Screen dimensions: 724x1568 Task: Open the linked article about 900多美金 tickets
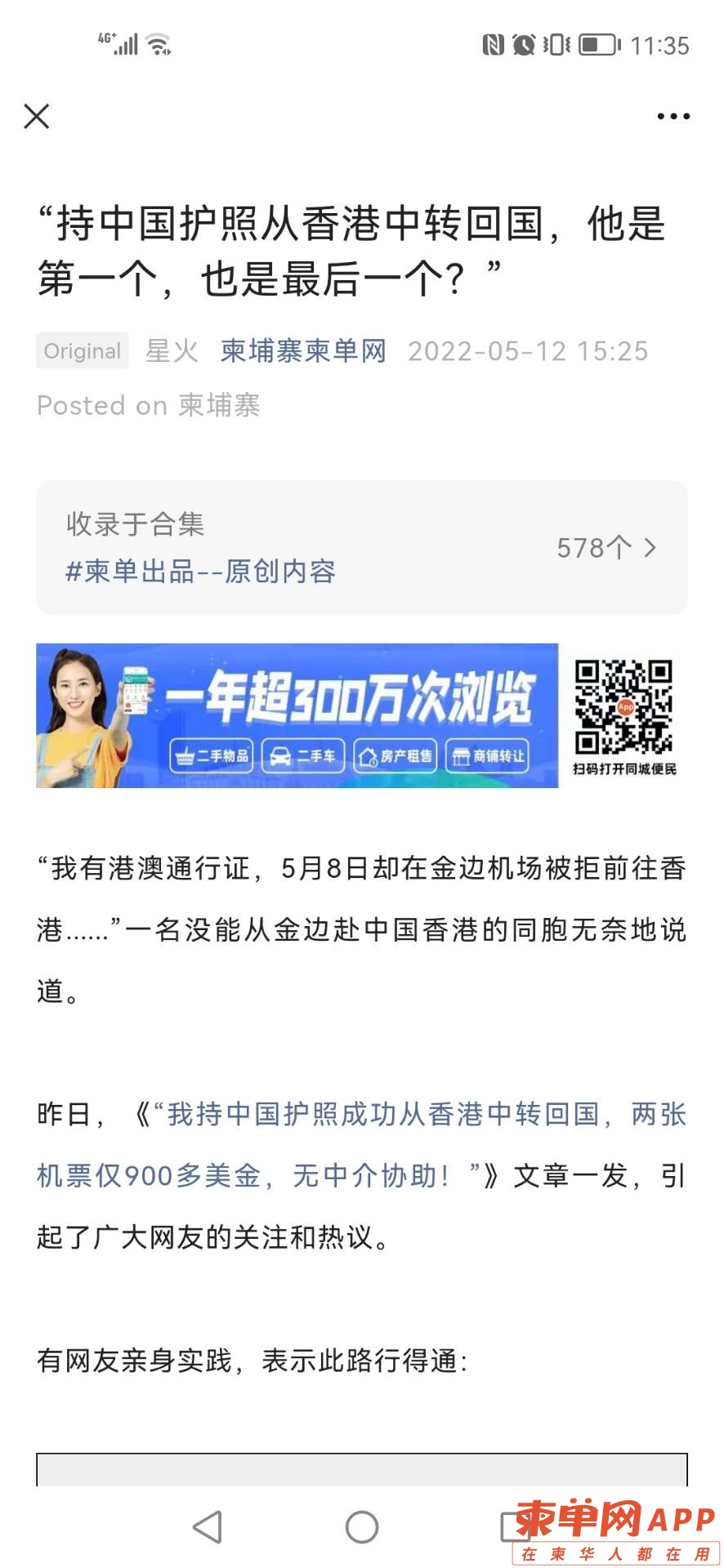coord(360,1145)
